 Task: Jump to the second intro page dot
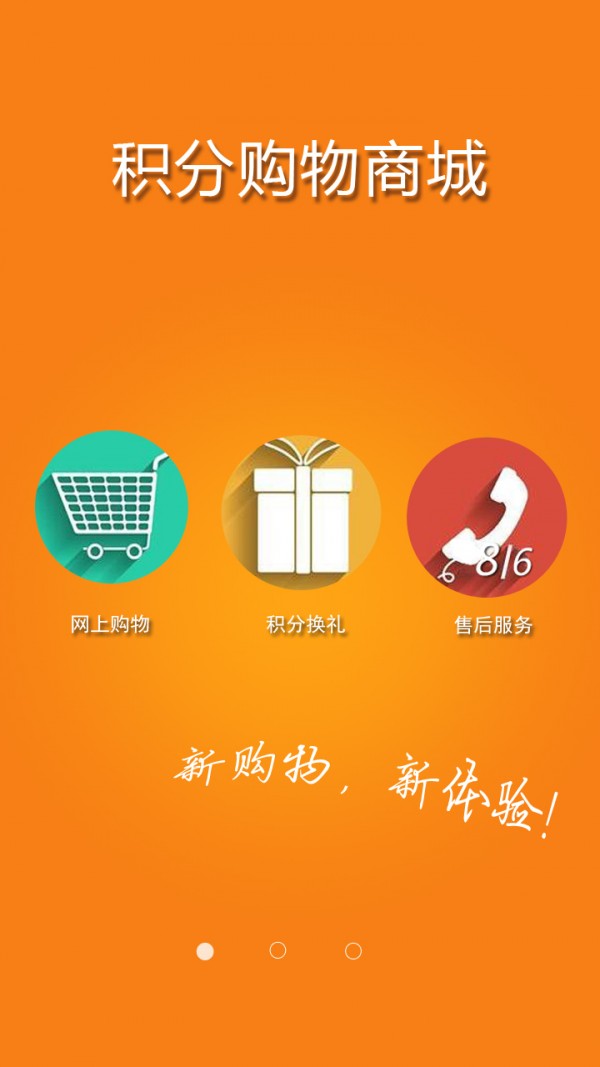pyautogui.click(x=278, y=951)
